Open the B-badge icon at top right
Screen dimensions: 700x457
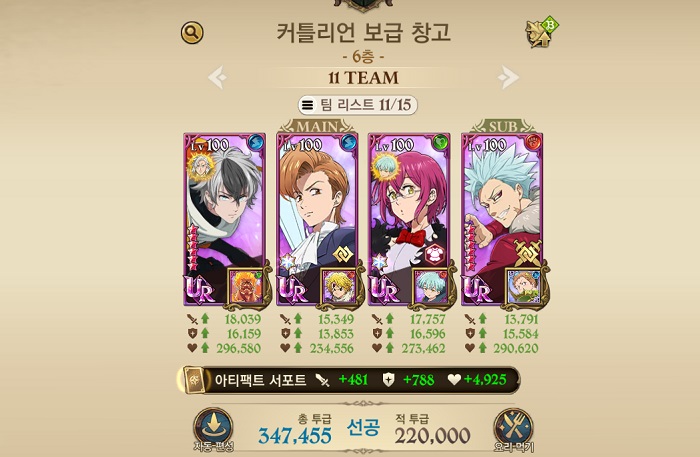(541, 33)
